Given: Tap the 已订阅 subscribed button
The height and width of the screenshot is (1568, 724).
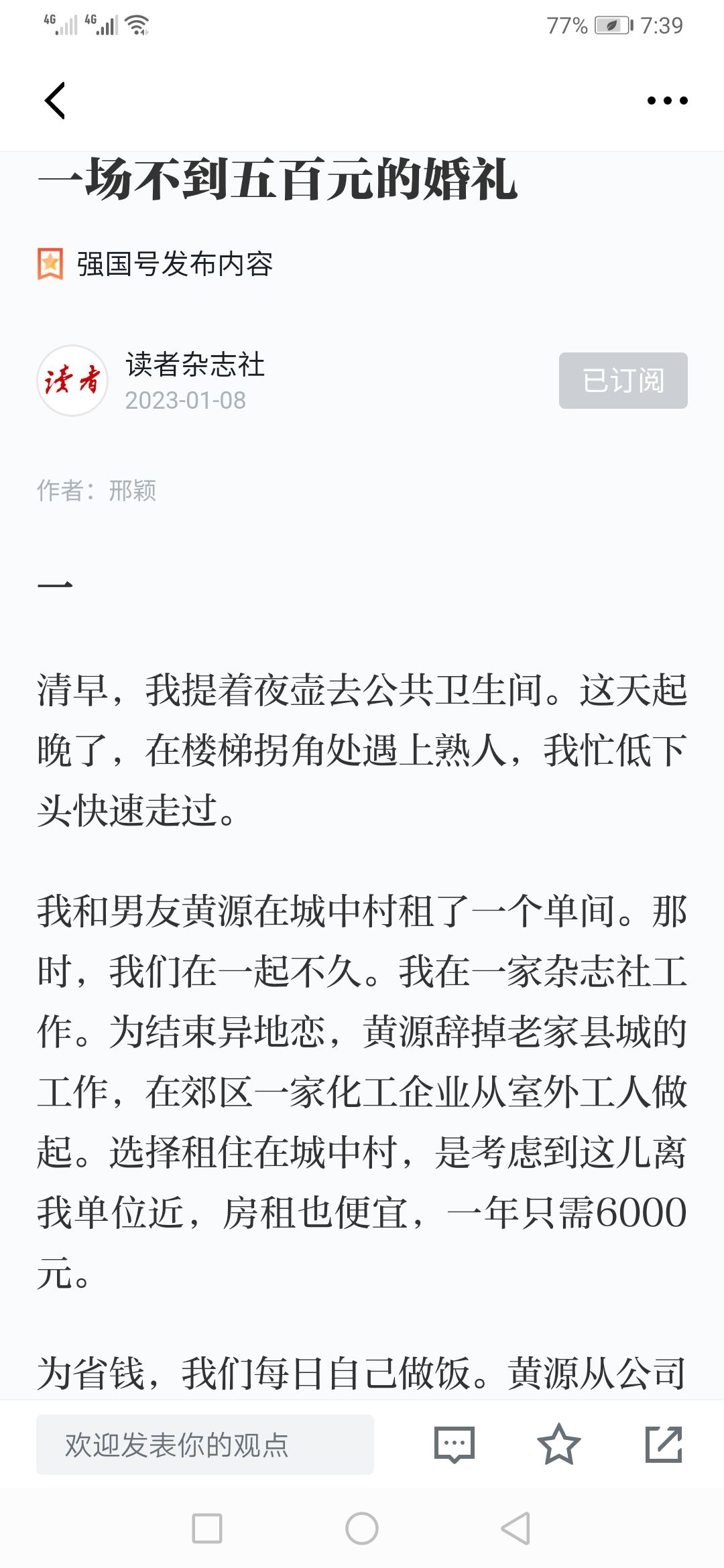Looking at the screenshot, I should click(623, 381).
